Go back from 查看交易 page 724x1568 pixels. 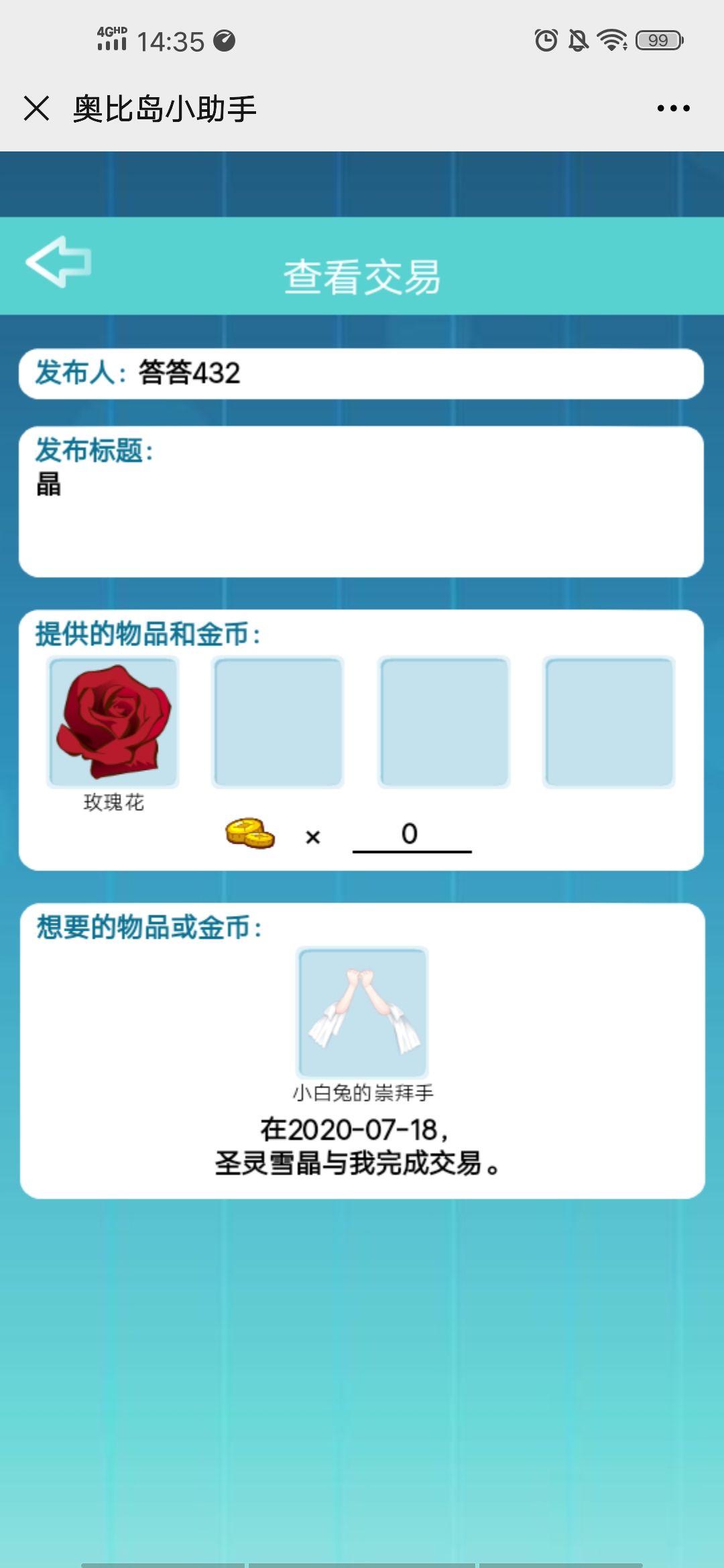(59, 262)
